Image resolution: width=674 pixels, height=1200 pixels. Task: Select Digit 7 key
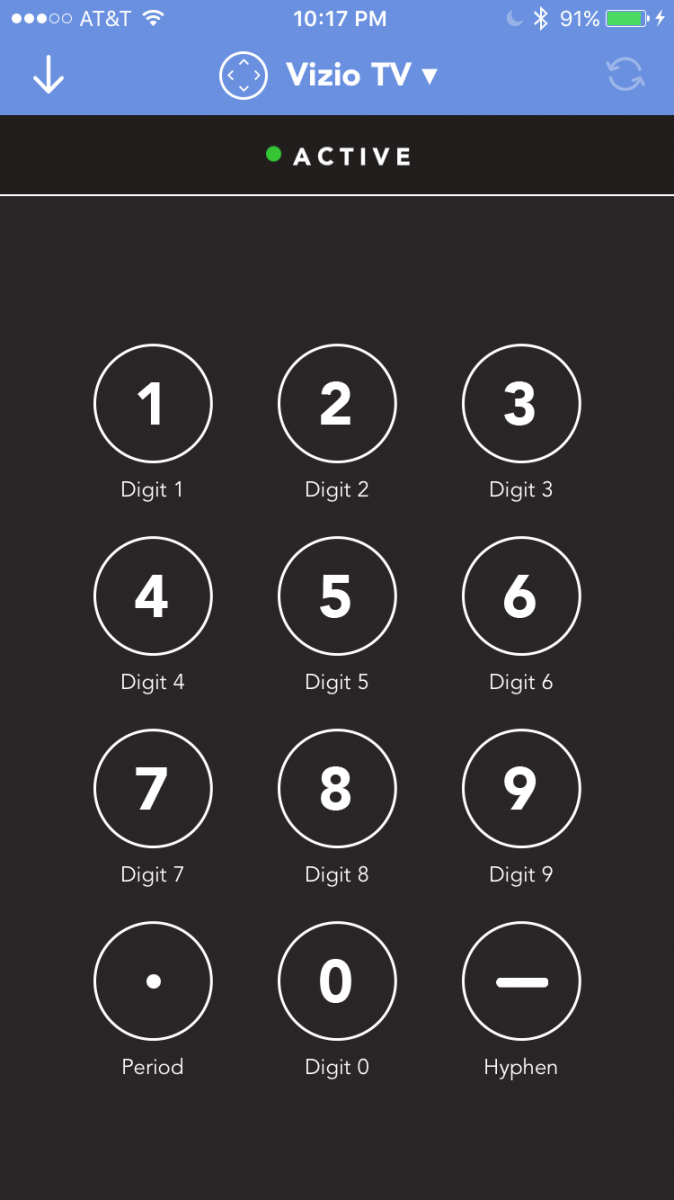[153, 789]
